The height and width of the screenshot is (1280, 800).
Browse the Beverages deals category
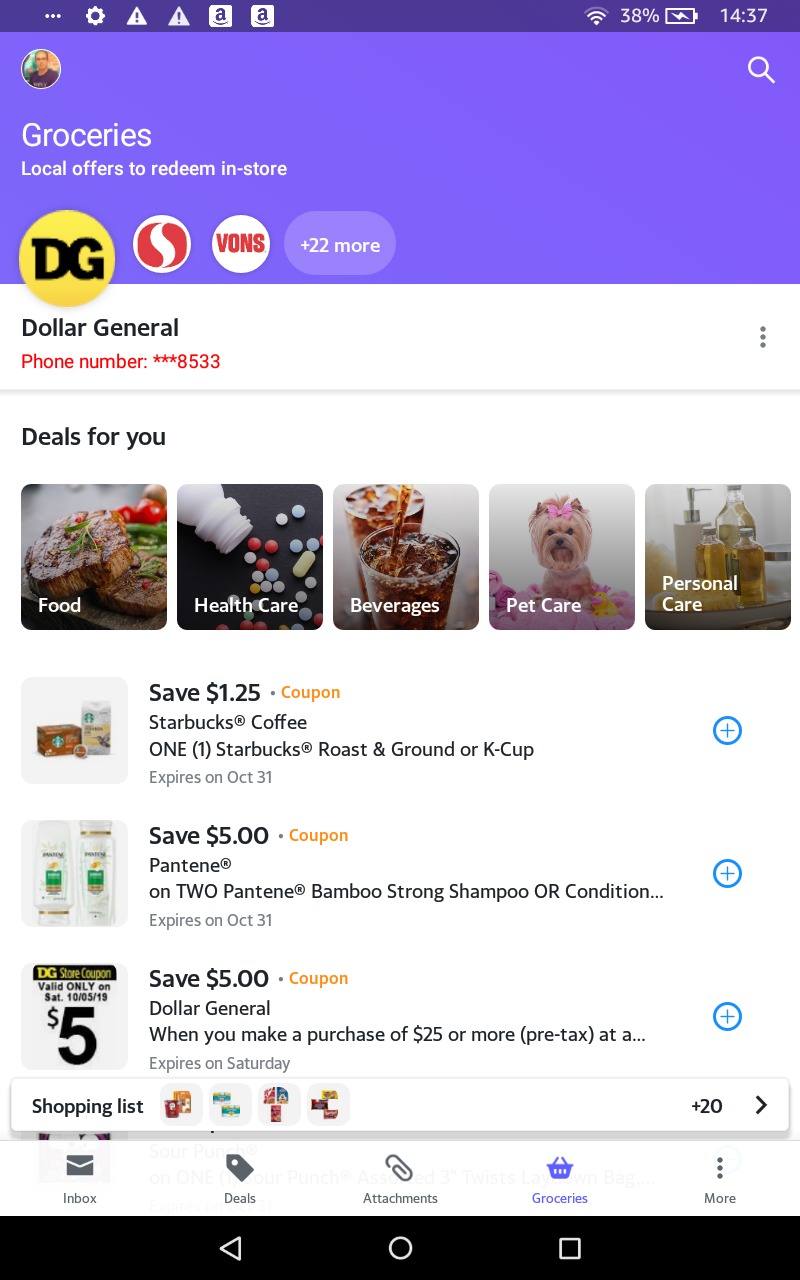pyautogui.click(x=406, y=557)
